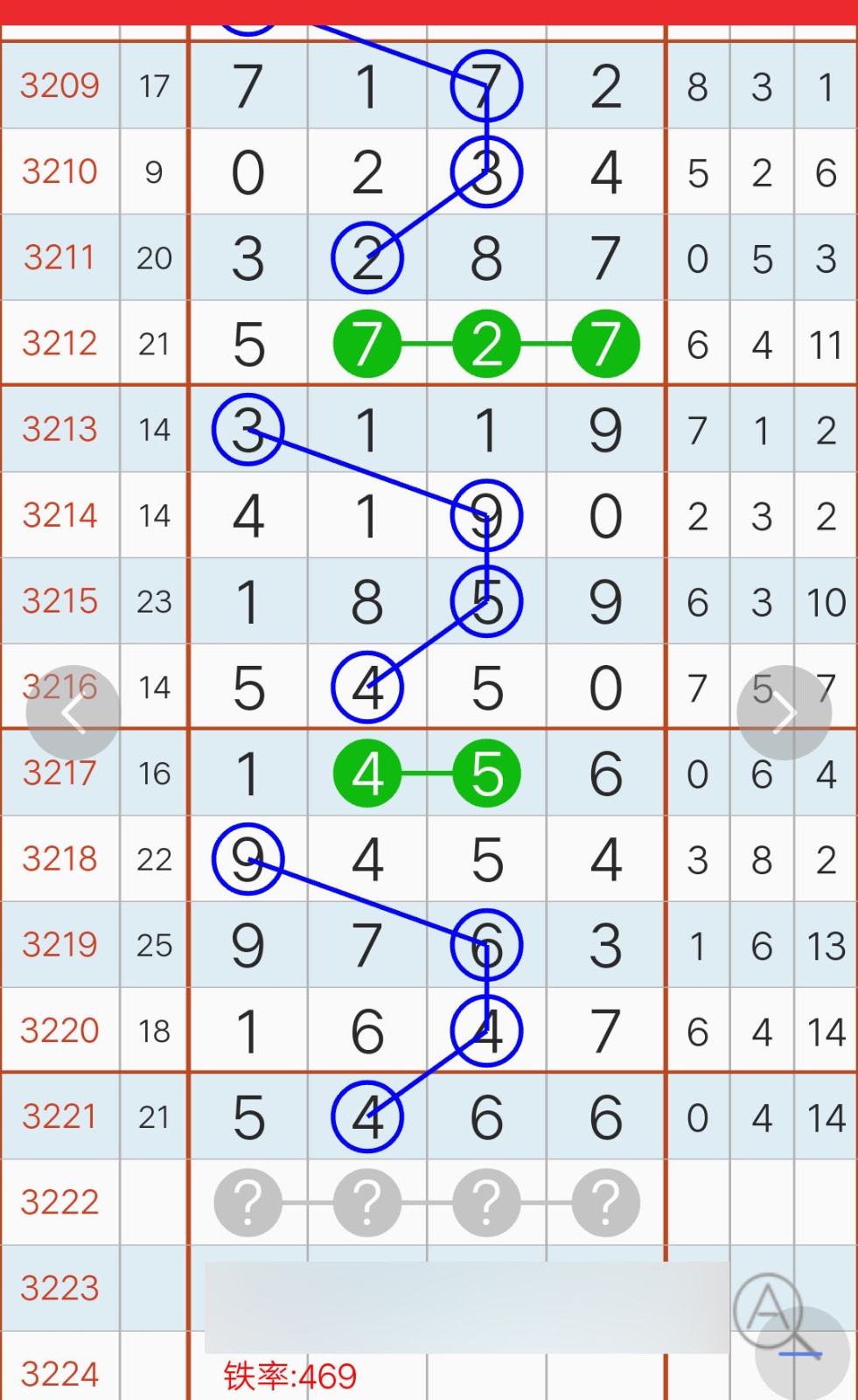This screenshot has height=1400, width=858.
Task: Tap the gray minus zoom-out button
Action: point(802,1354)
